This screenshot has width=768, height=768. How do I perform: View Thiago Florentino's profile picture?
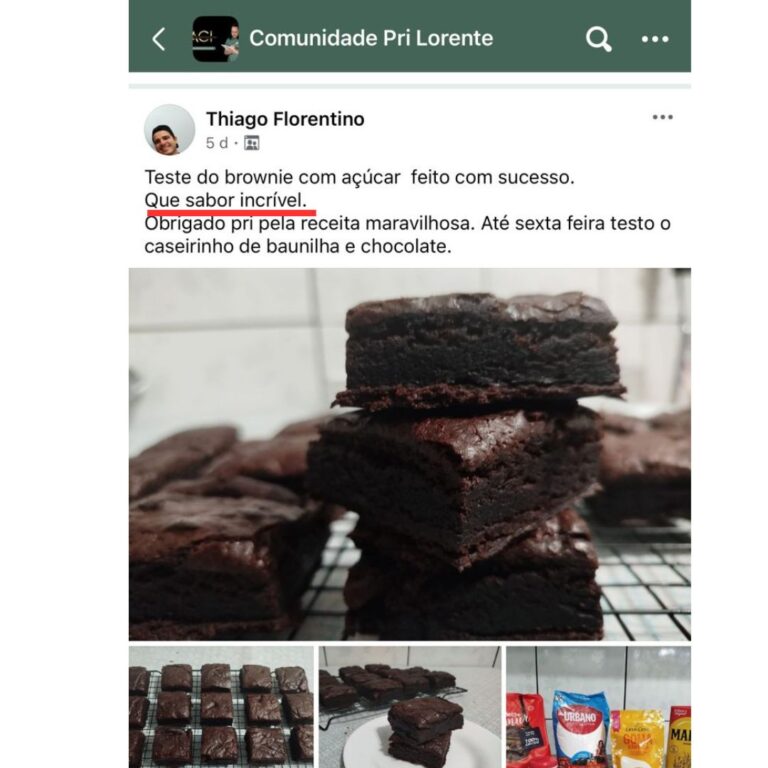tap(169, 130)
